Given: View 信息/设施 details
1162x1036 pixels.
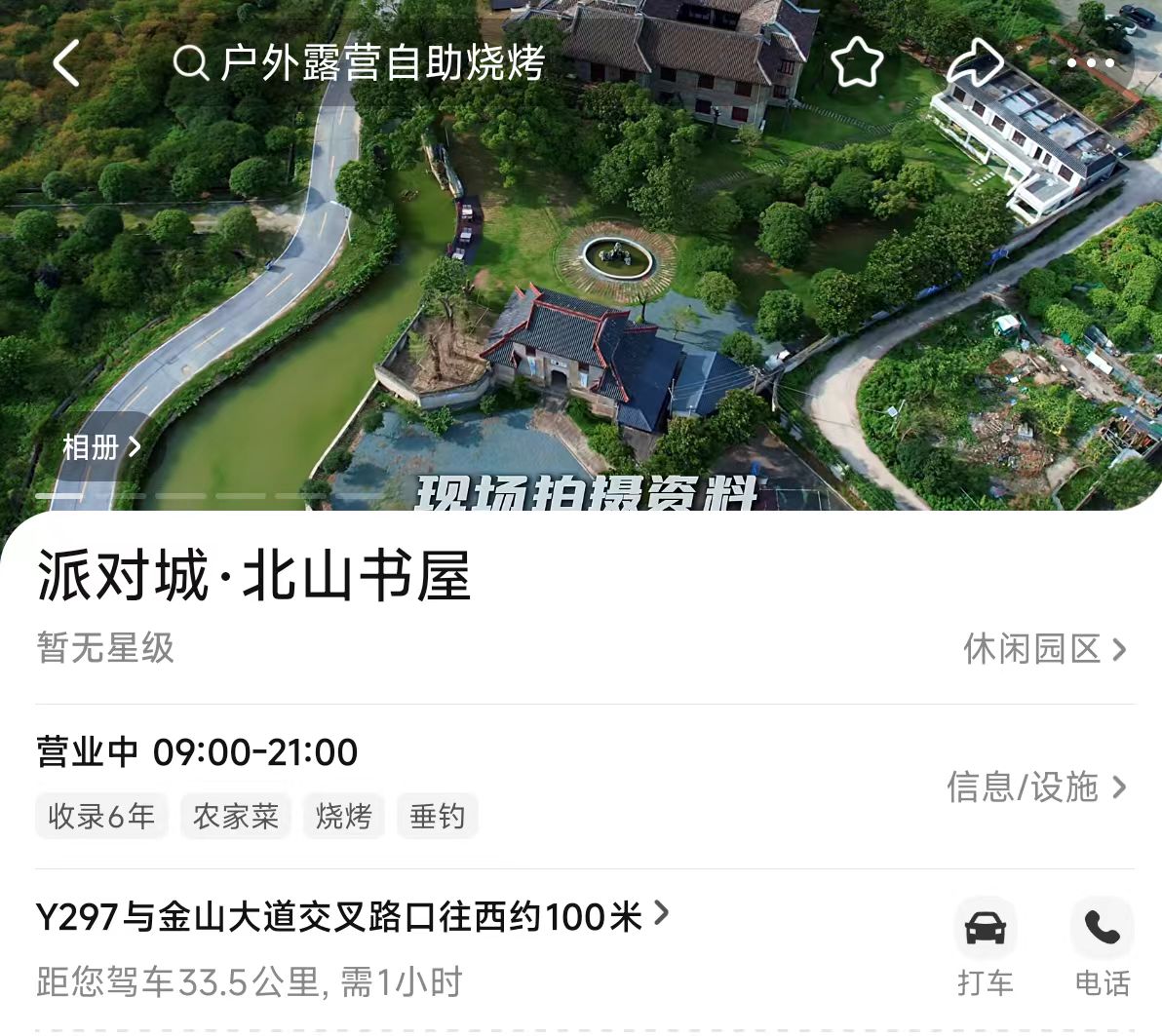Looking at the screenshot, I should tap(1035, 787).
